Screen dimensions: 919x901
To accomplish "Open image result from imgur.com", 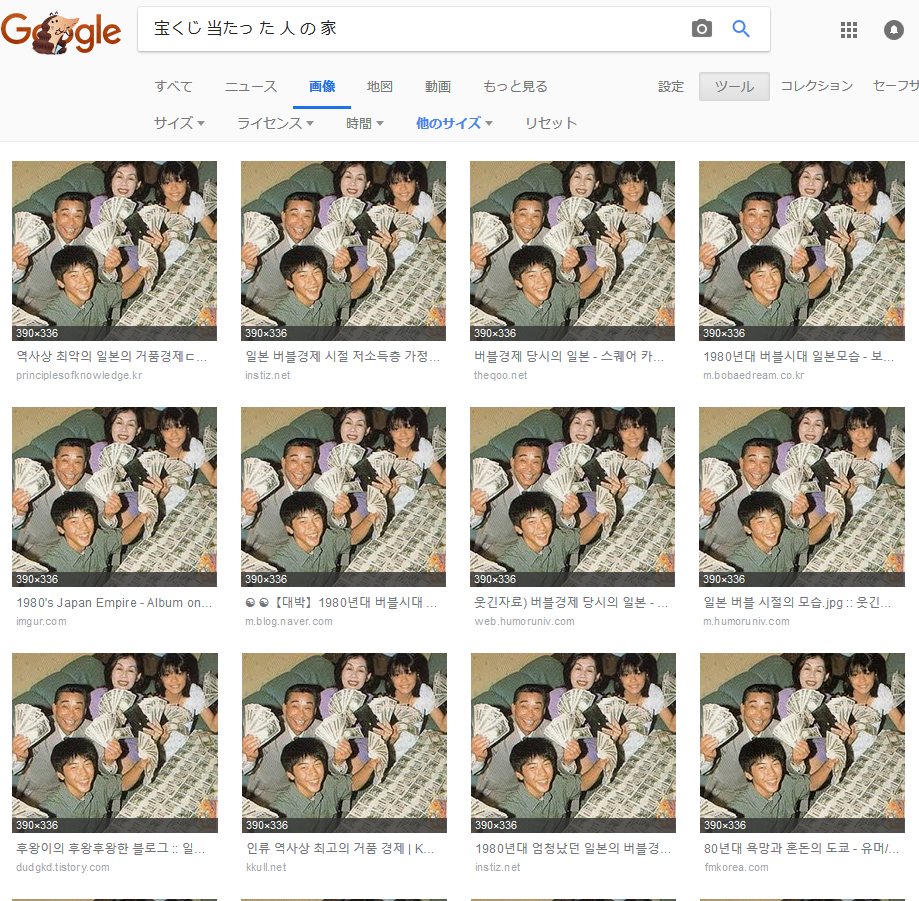I will [x=114, y=497].
